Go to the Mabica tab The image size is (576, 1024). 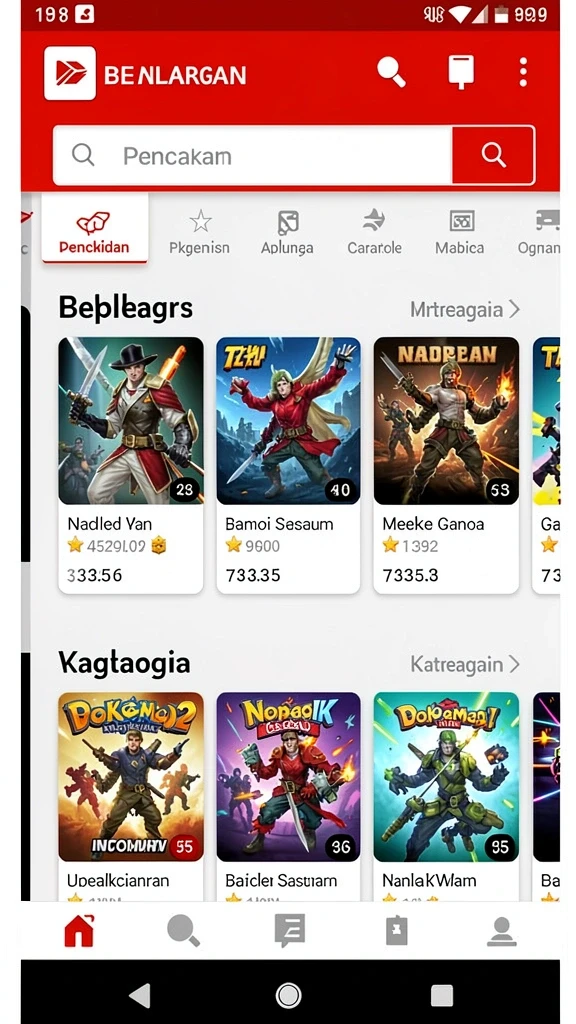pyautogui.click(x=460, y=232)
